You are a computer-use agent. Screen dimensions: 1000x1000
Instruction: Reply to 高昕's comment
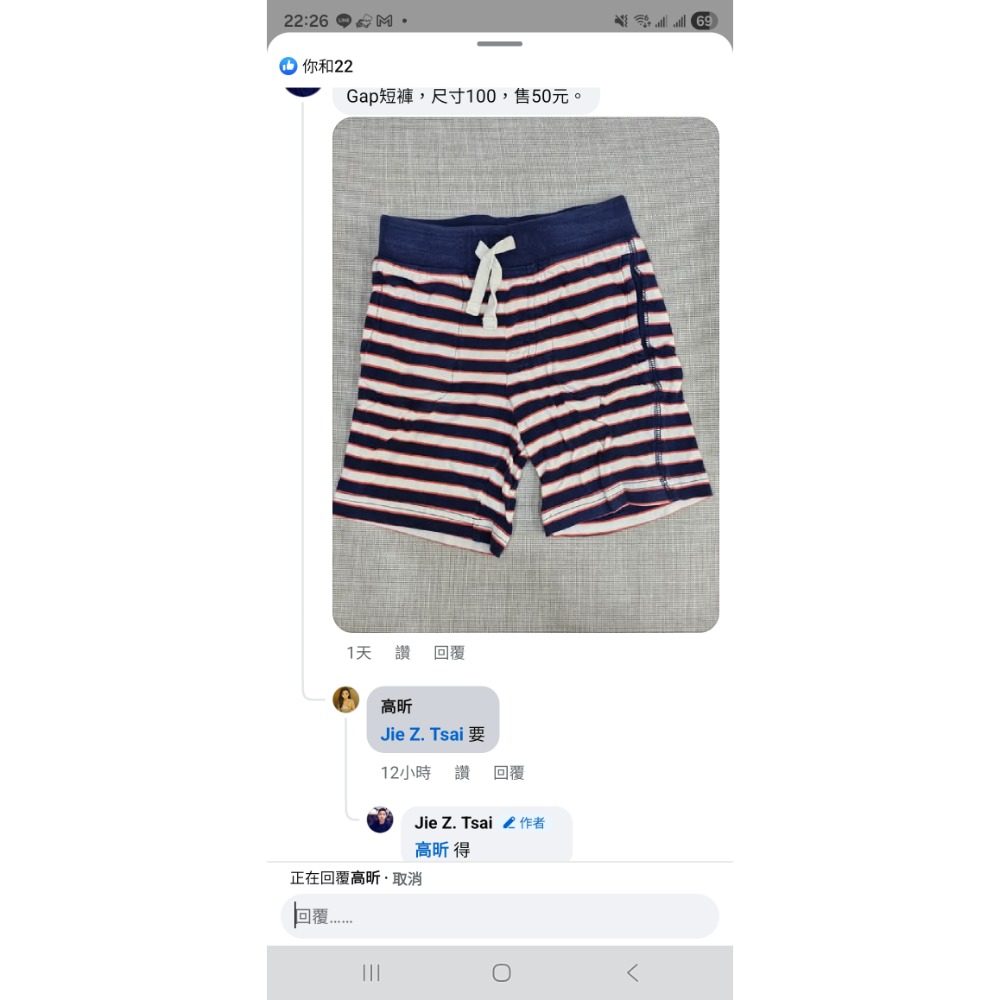click(509, 773)
